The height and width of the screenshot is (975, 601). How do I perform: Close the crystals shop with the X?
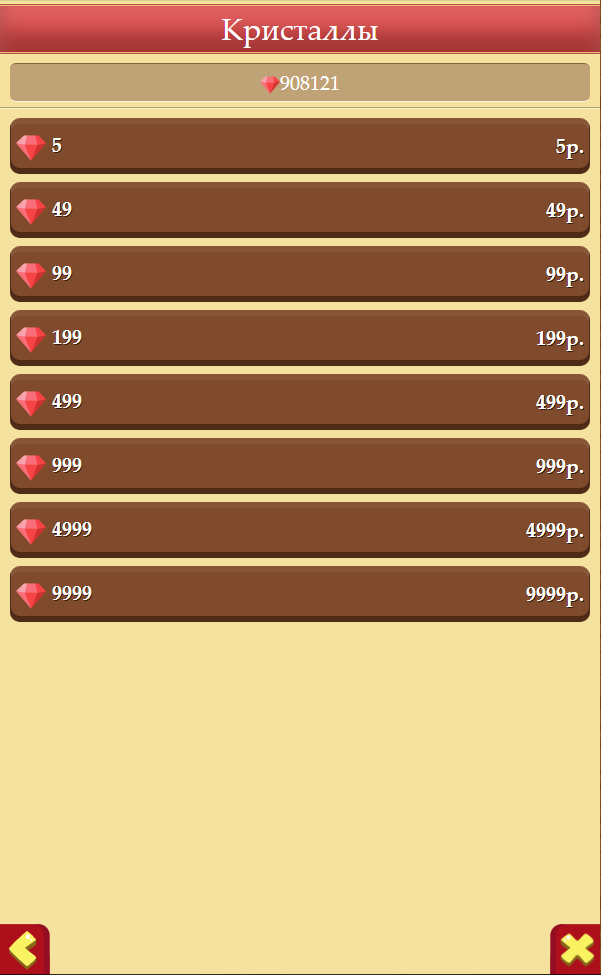(576, 949)
